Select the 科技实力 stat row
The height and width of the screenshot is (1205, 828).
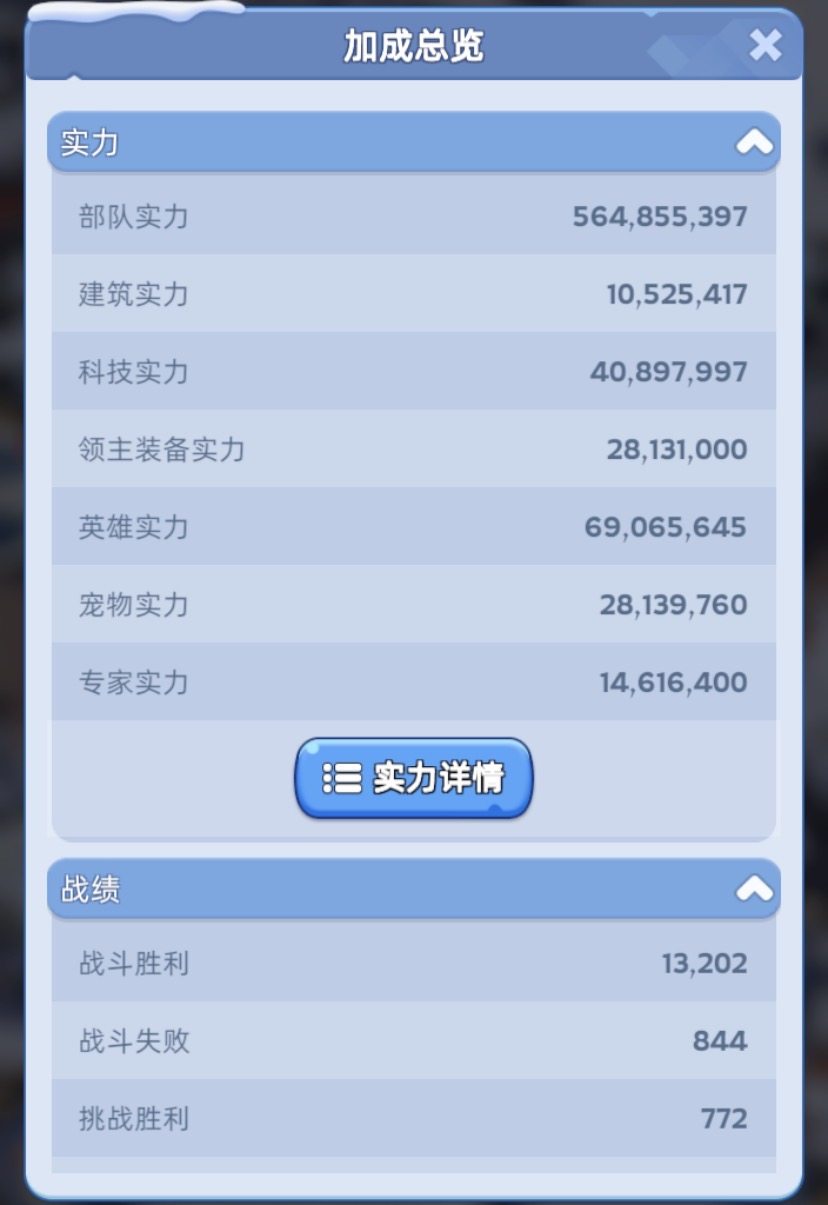(414, 371)
